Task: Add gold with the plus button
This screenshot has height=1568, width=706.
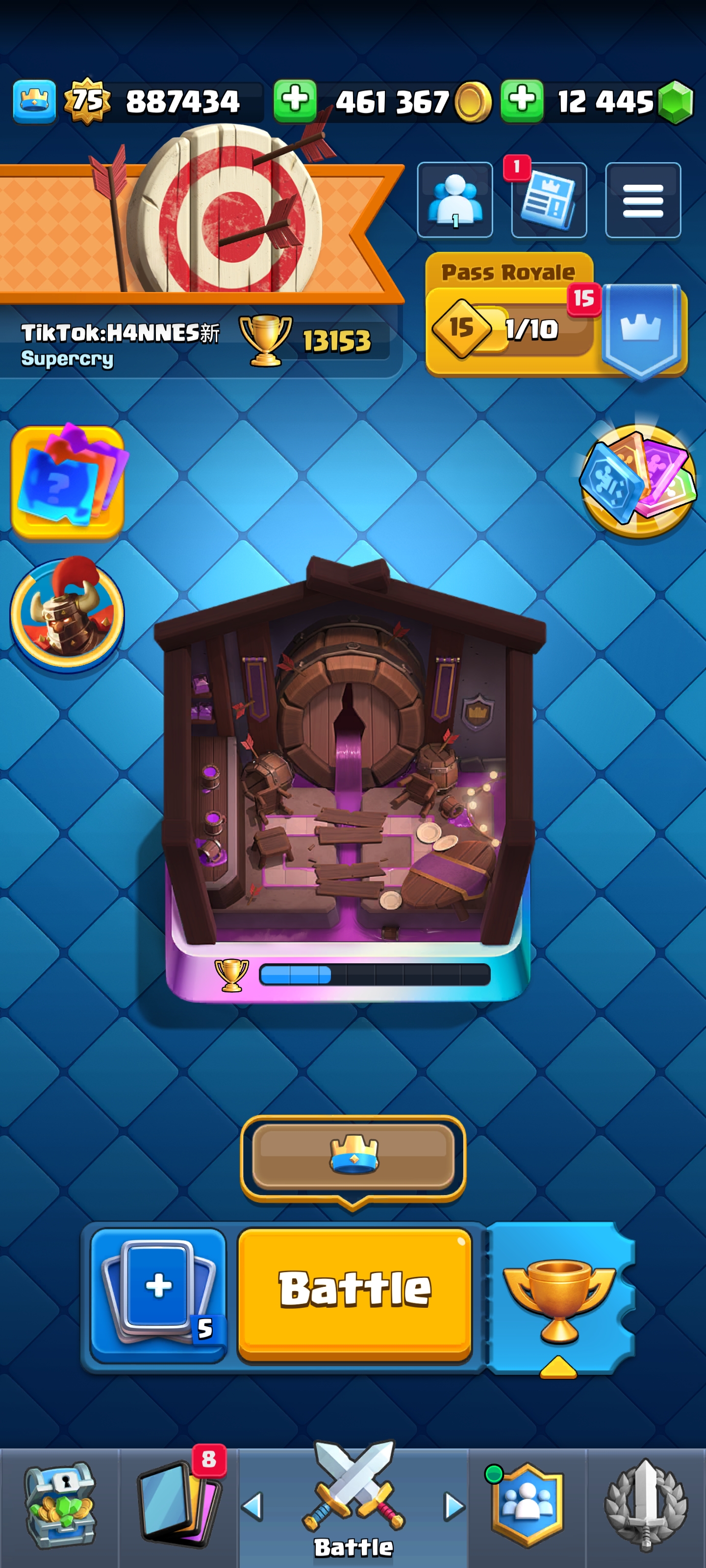Action: click(x=295, y=100)
